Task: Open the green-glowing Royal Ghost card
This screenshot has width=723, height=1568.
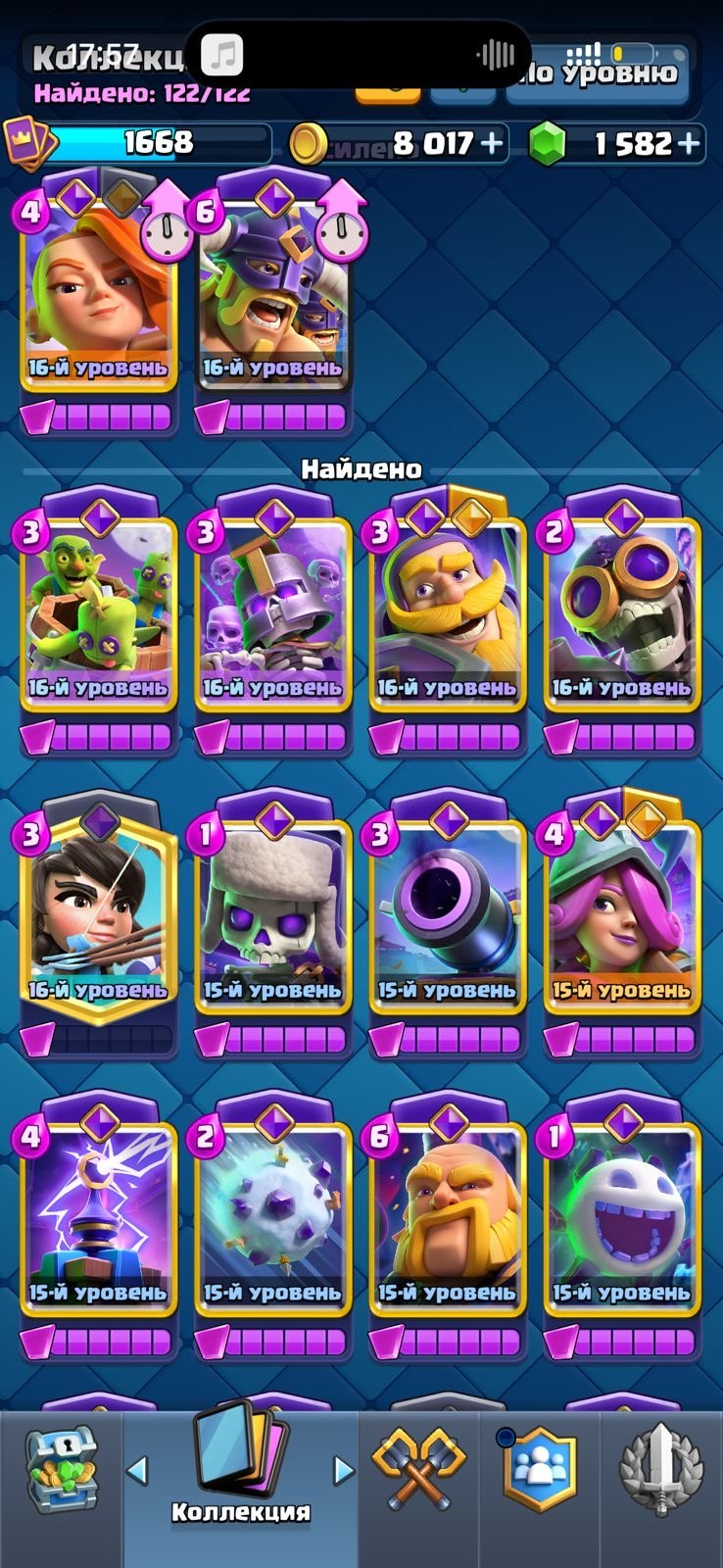Action: pos(621,1226)
